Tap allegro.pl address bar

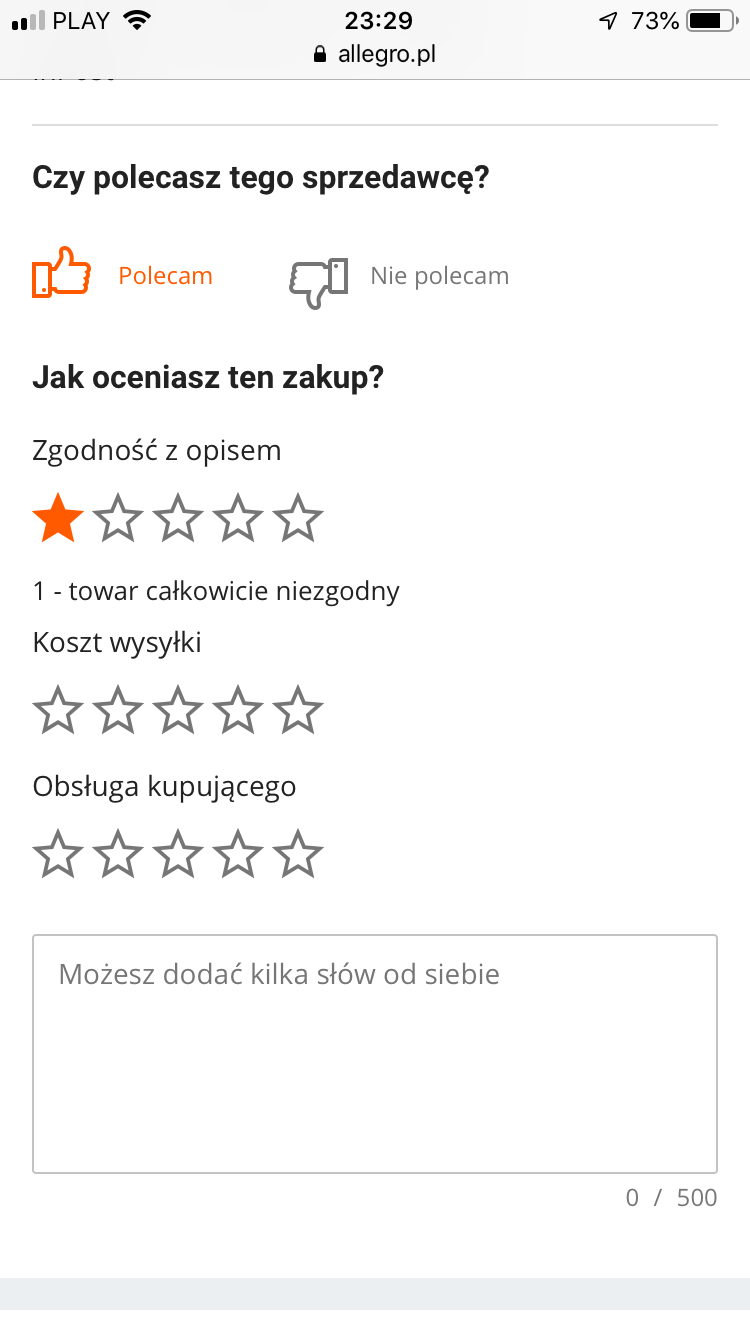pyautogui.click(x=375, y=54)
